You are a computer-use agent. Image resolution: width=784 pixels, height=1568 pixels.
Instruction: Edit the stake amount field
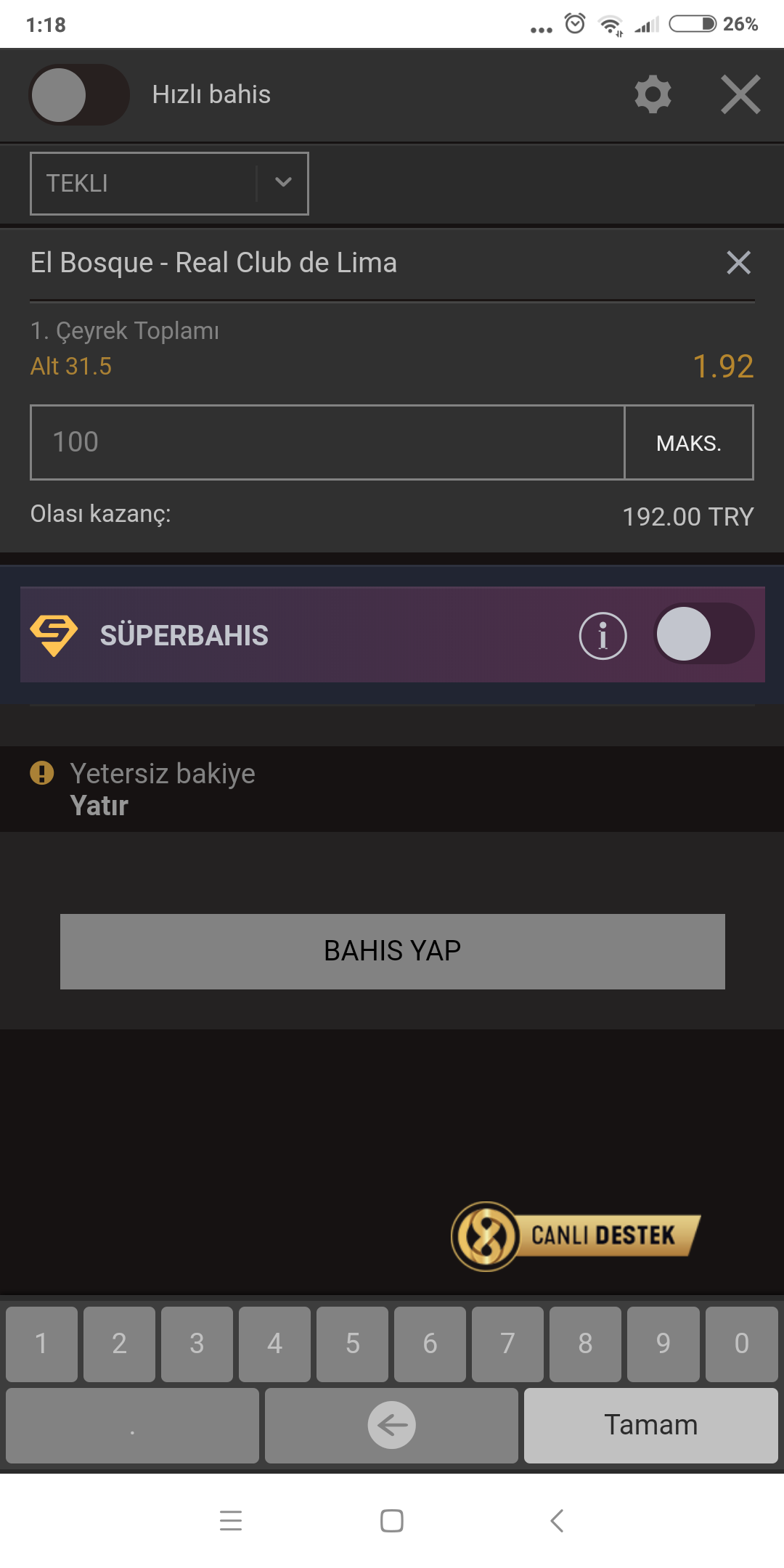click(327, 442)
